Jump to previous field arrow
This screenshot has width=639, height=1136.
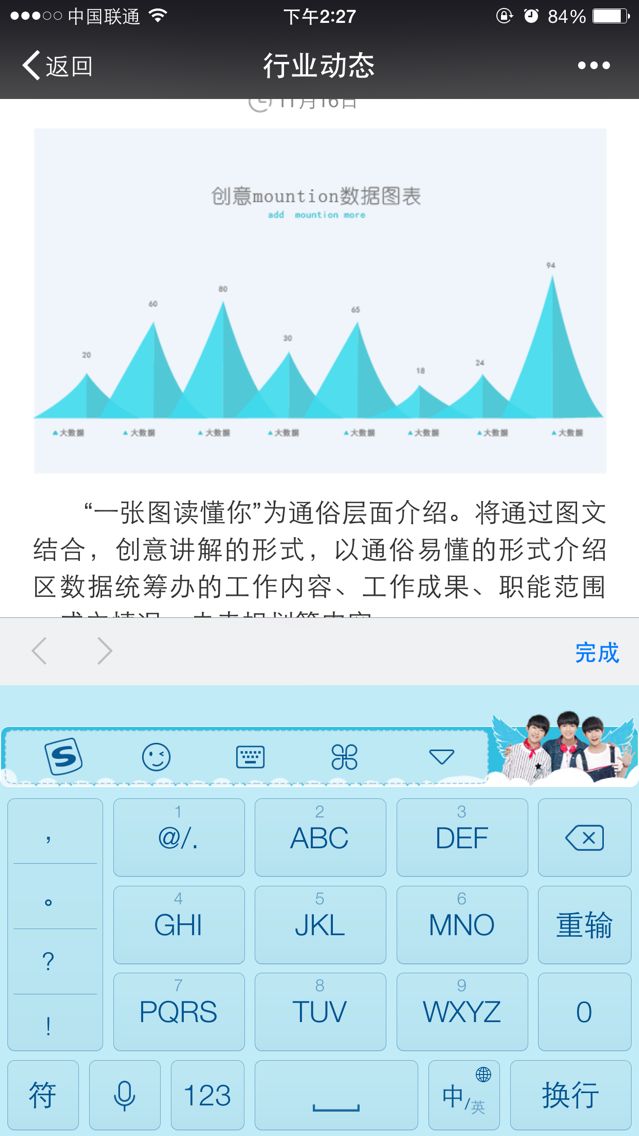pyautogui.click(x=39, y=651)
